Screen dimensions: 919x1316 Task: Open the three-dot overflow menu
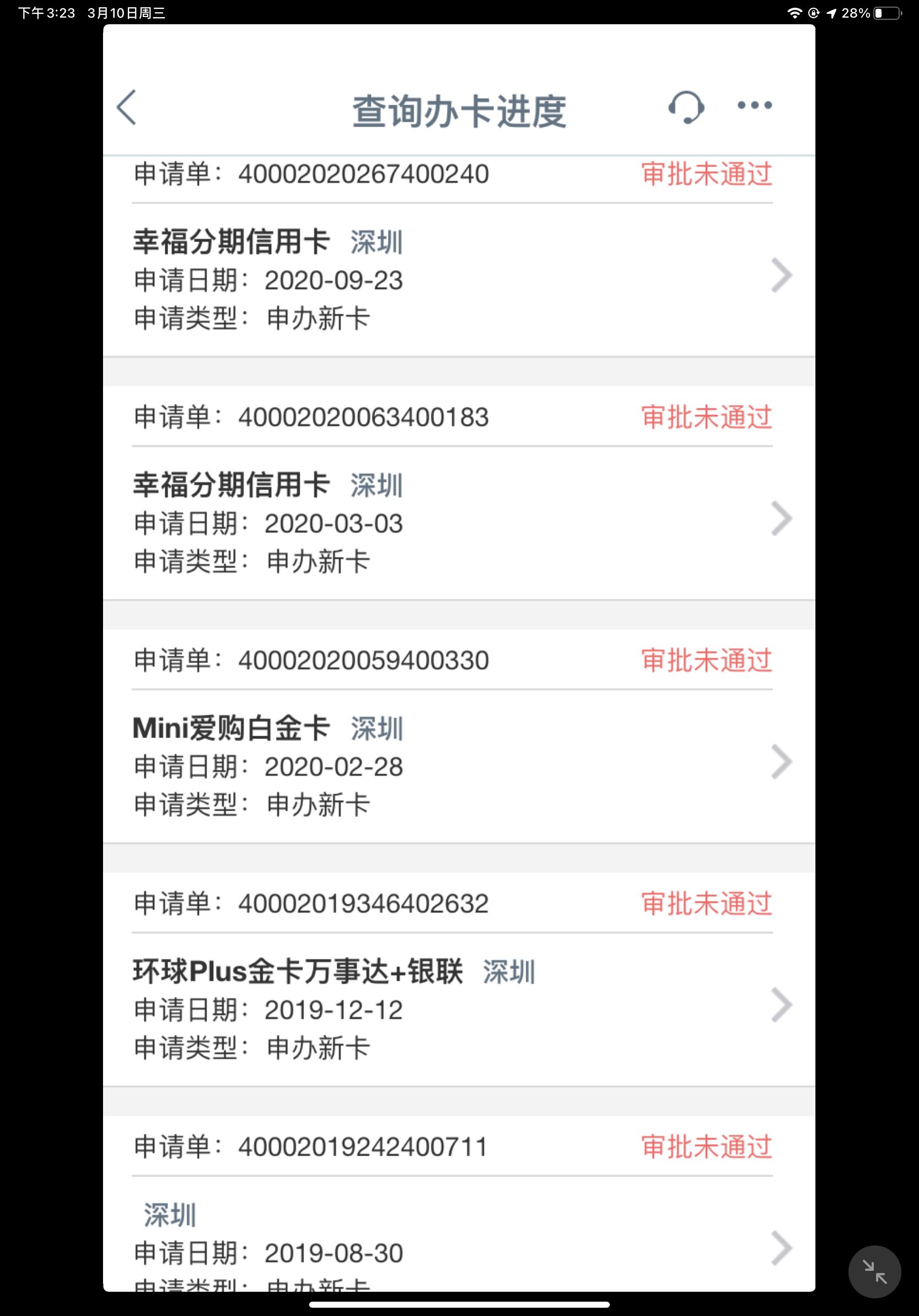(x=754, y=105)
